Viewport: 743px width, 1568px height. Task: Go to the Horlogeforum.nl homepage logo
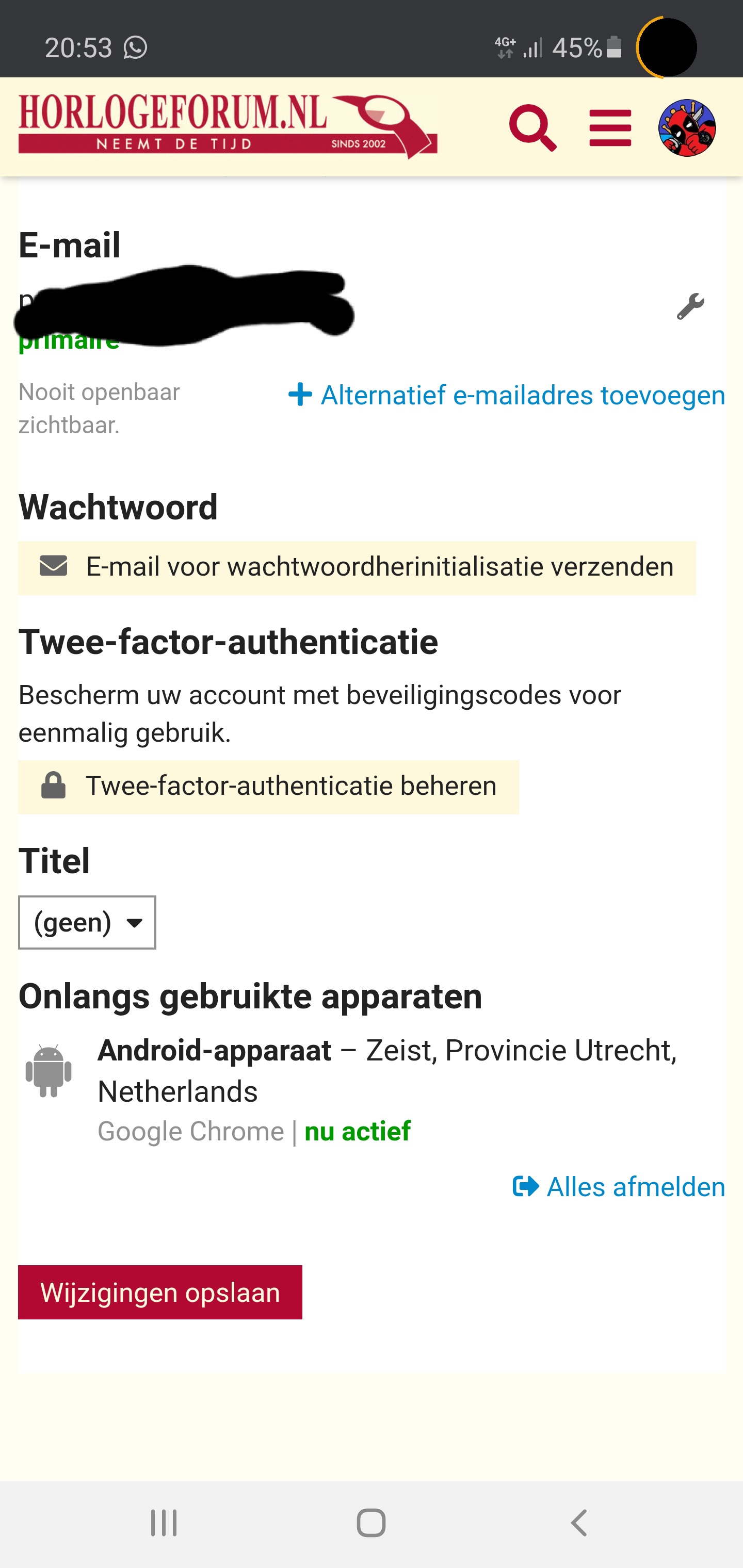(x=228, y=126)
